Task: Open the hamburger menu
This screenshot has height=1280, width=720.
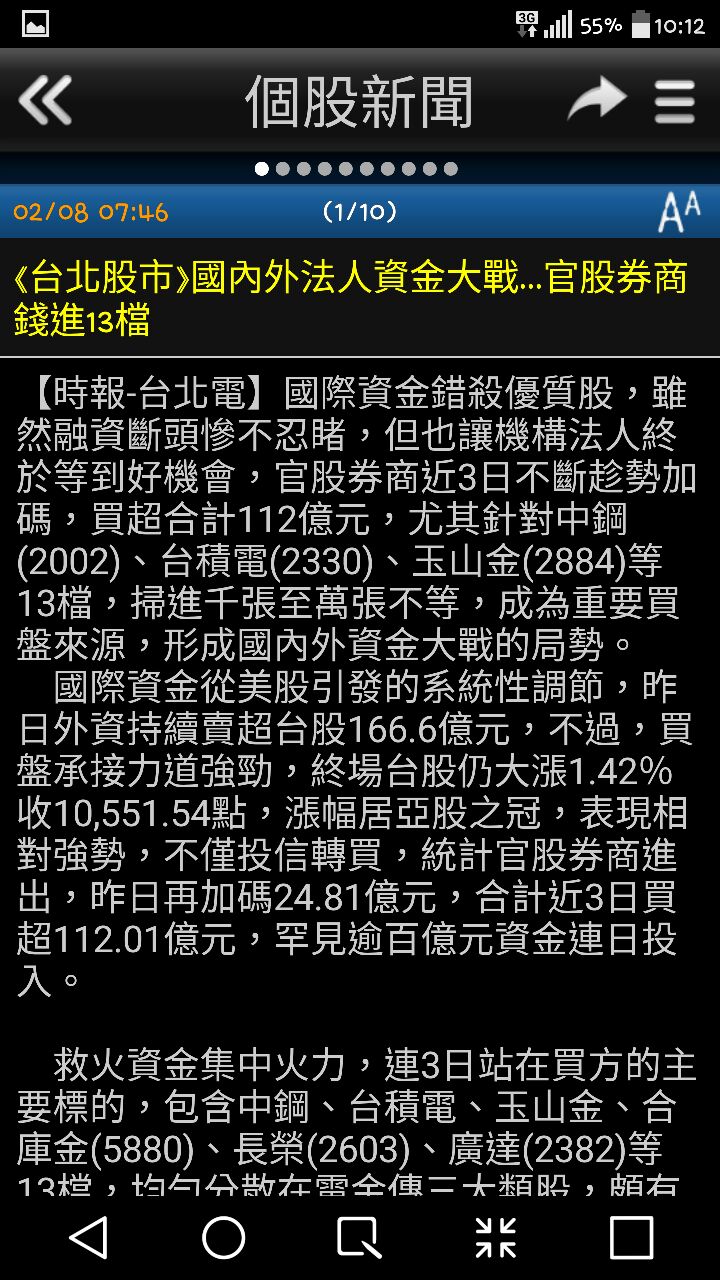Action: tap(675, 101)
